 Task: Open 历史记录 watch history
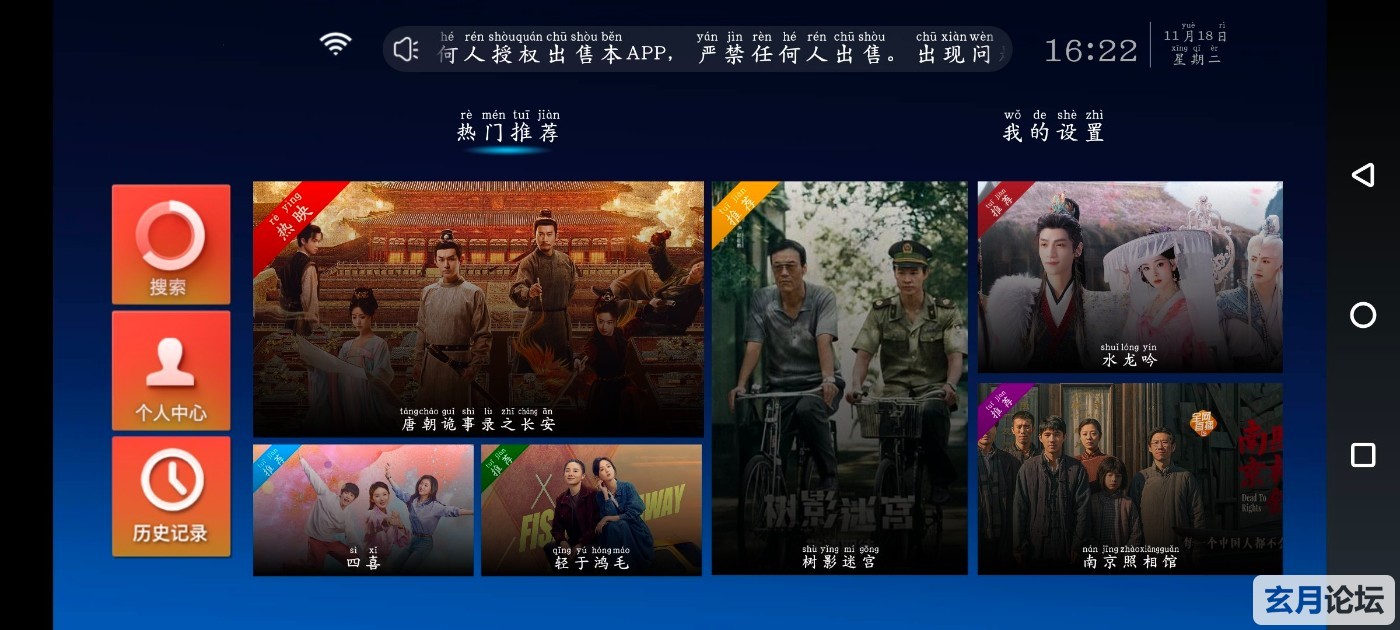[x=171, y=496]
